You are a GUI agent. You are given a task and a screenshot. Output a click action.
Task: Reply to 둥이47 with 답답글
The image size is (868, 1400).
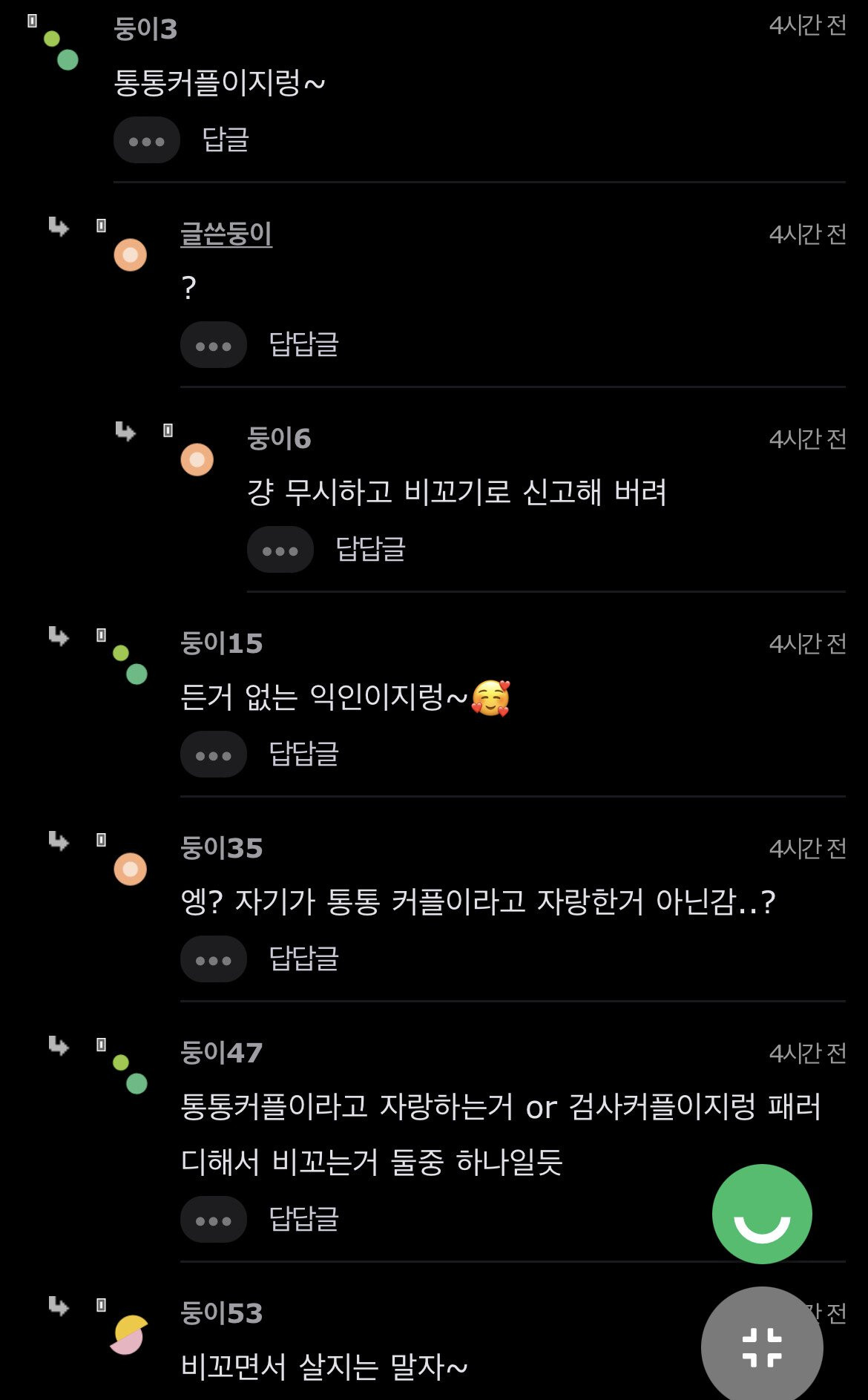point(303,1219)
